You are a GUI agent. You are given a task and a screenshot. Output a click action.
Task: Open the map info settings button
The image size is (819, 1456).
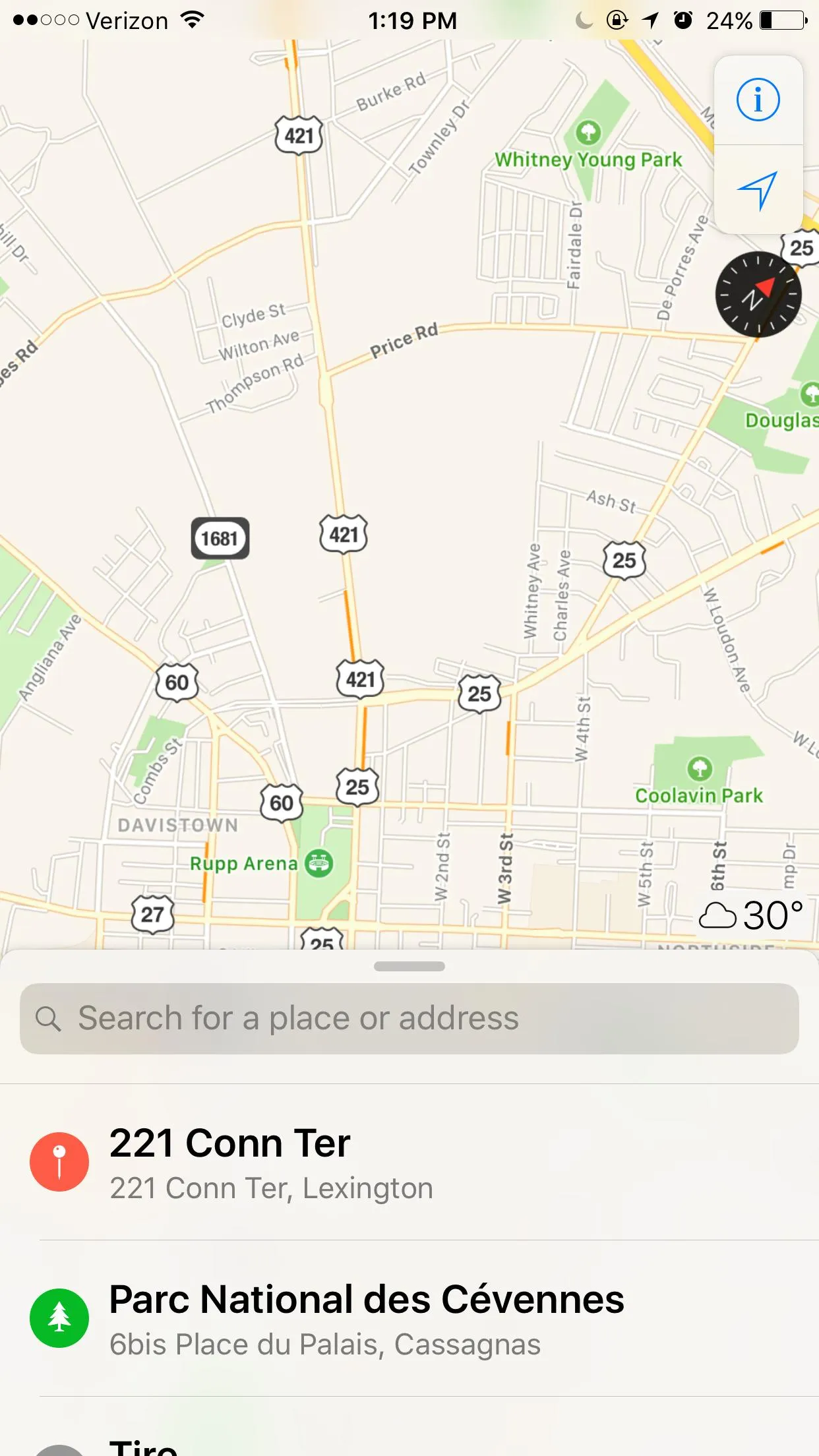click(758, 100)
